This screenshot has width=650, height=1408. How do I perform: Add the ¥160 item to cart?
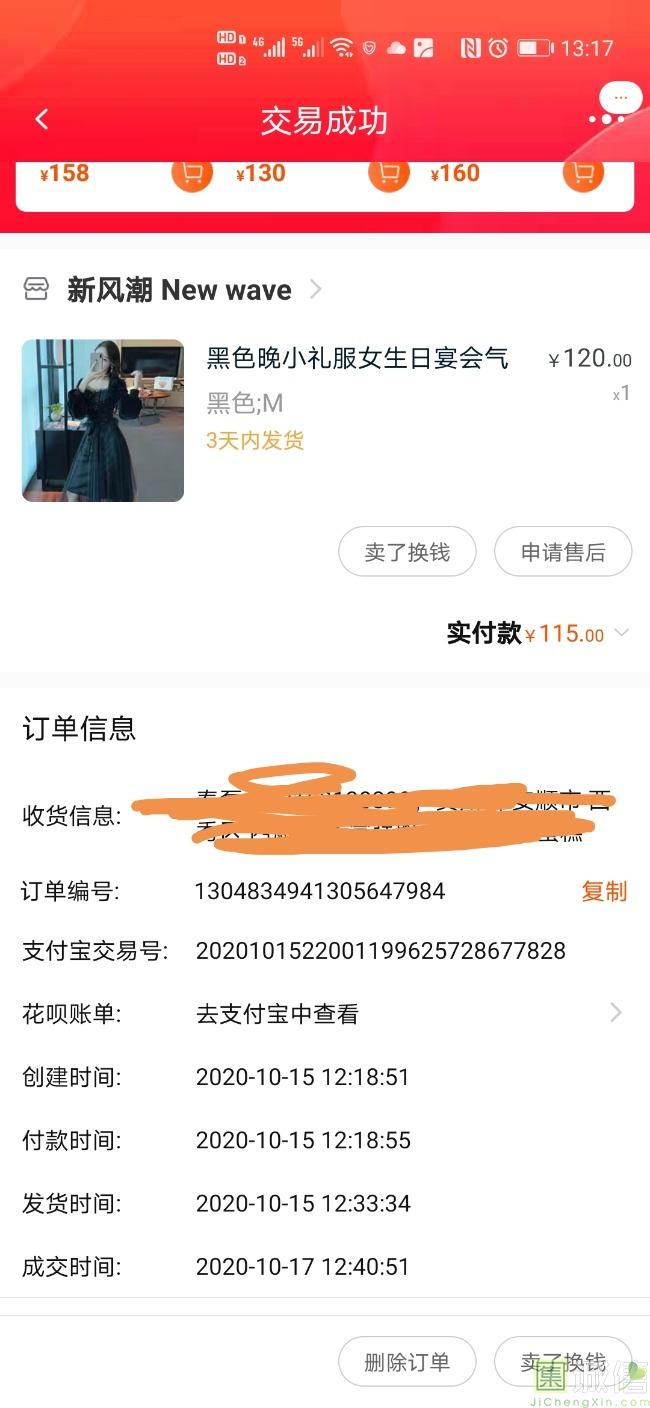coord(583,174)
